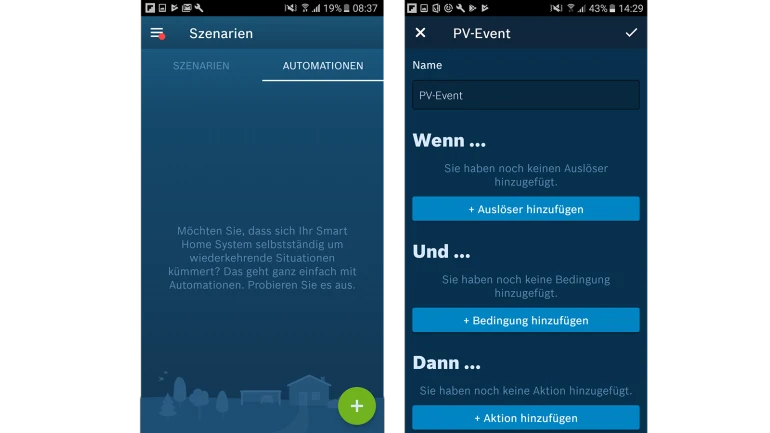Add a new automation with the plus button

(x=357, y=406)
